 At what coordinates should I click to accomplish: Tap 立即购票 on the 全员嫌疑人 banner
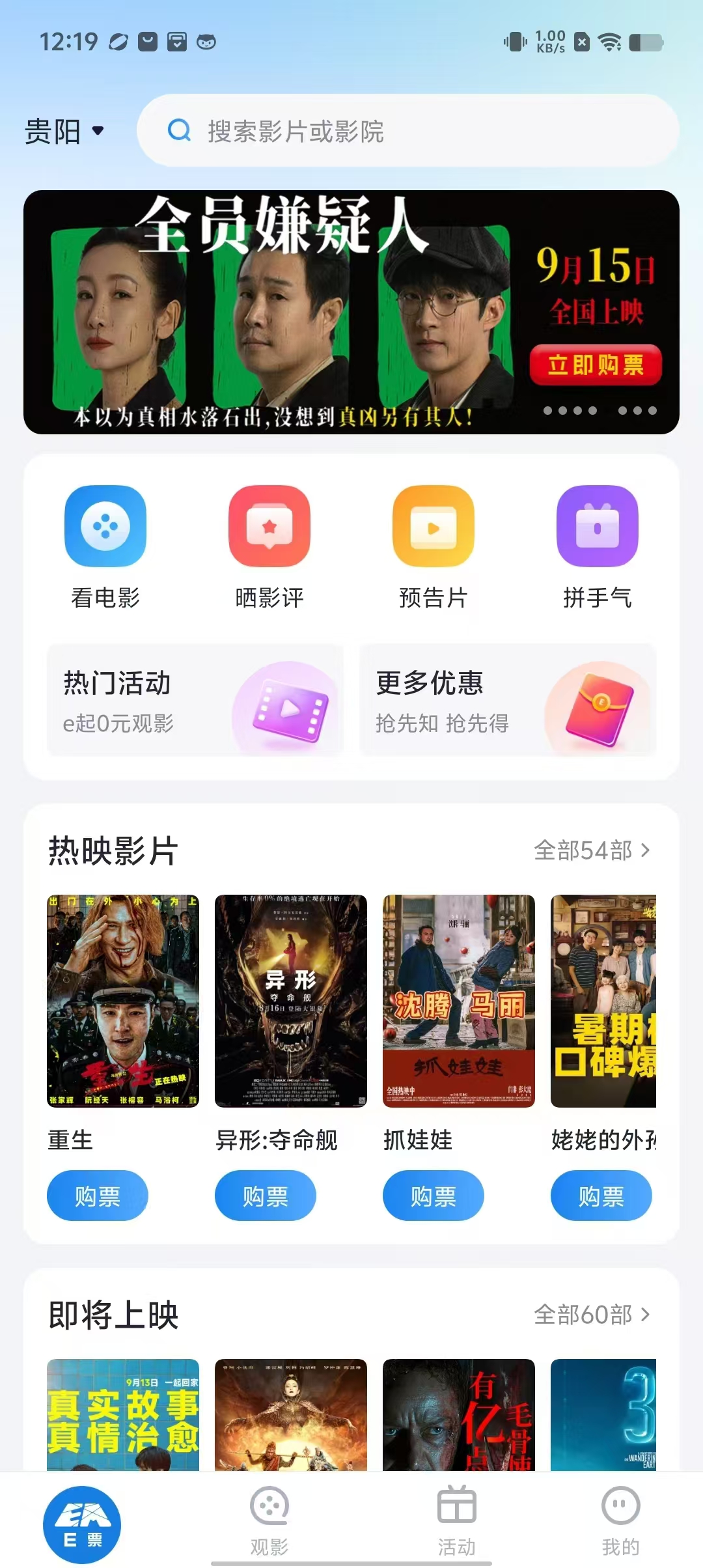click(x=595, y=365)
